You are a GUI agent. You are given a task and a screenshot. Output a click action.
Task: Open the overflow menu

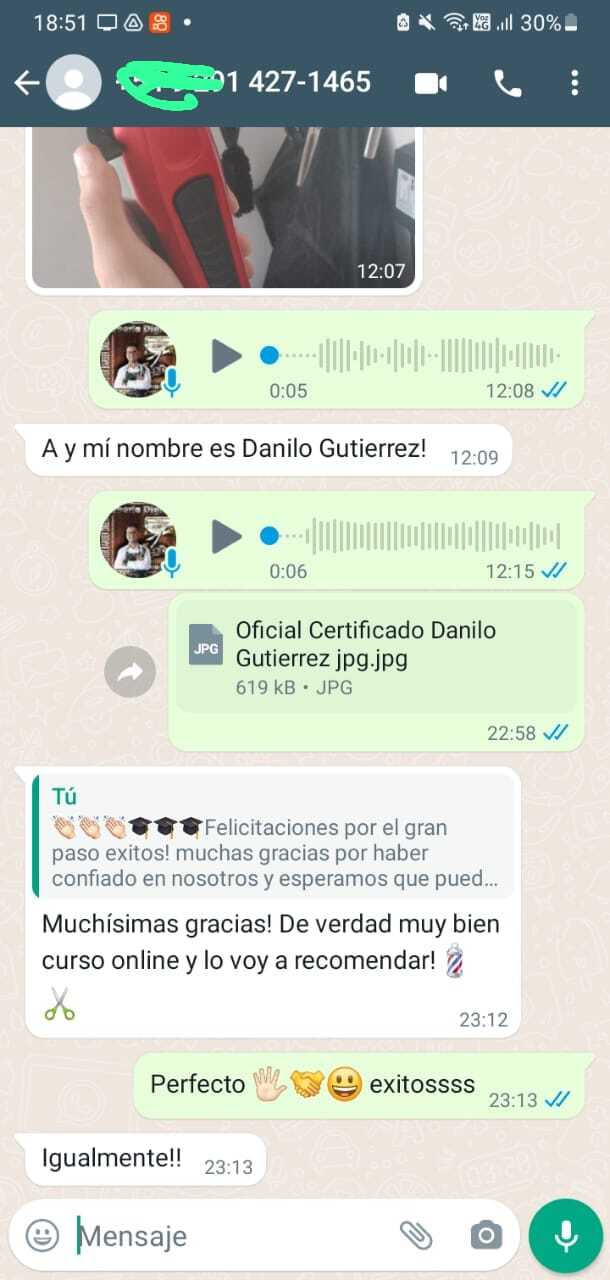point(574,84)
